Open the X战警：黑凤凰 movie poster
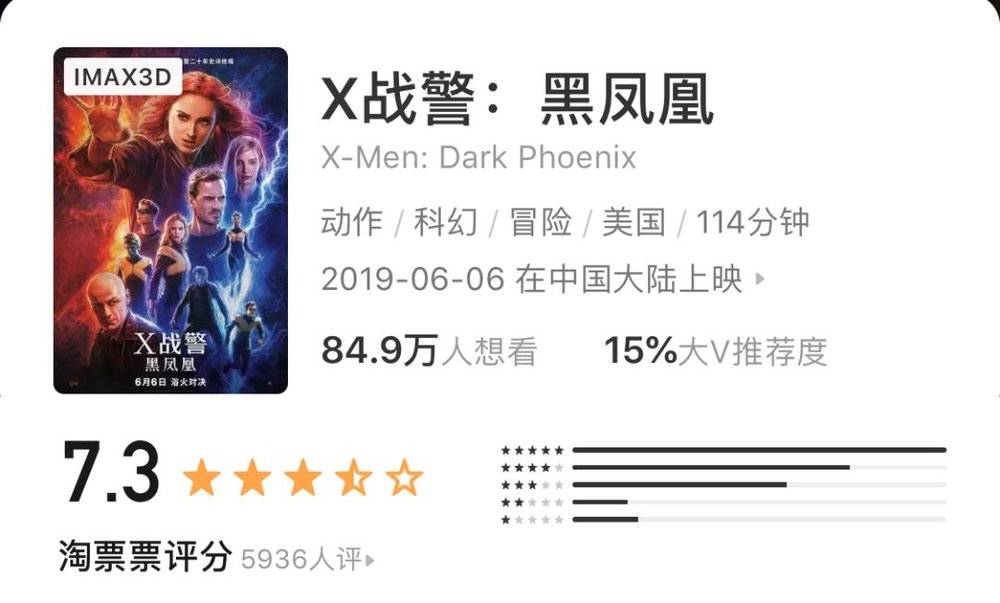The width and height of the screenshot is (1000, 603). pos(170,220)
